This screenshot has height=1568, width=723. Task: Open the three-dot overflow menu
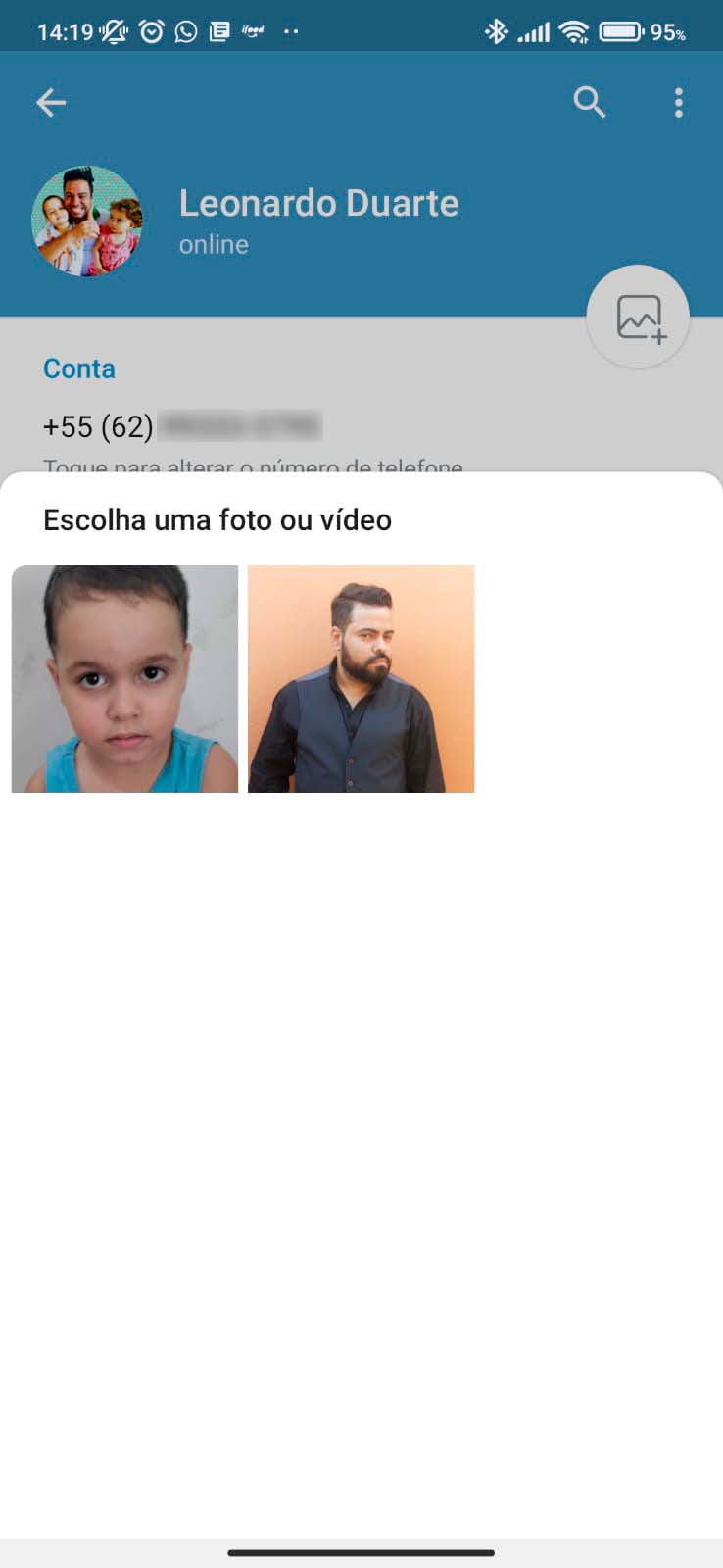(x=678, y=103)
